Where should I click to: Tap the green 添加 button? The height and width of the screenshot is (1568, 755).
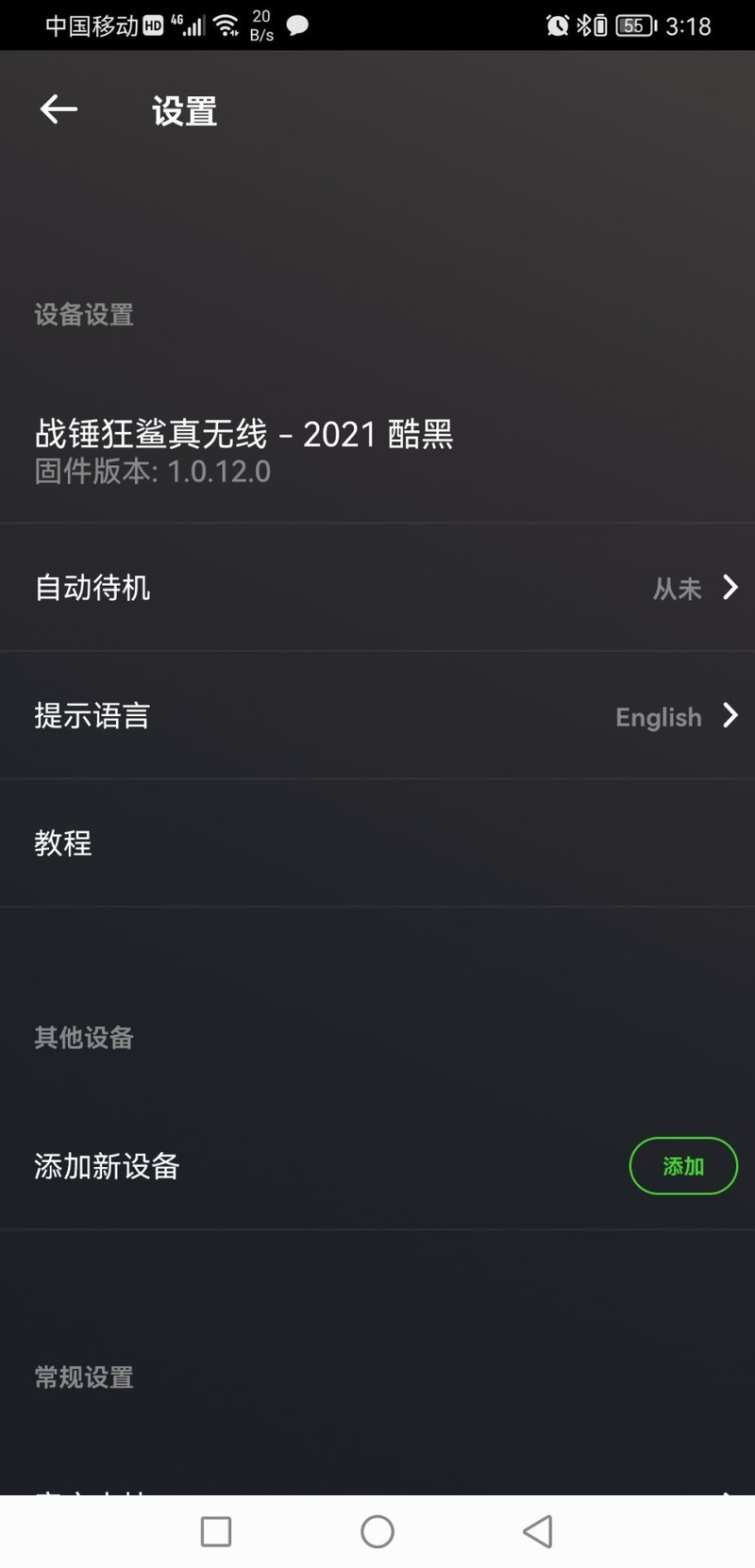tap(683, 1166)
